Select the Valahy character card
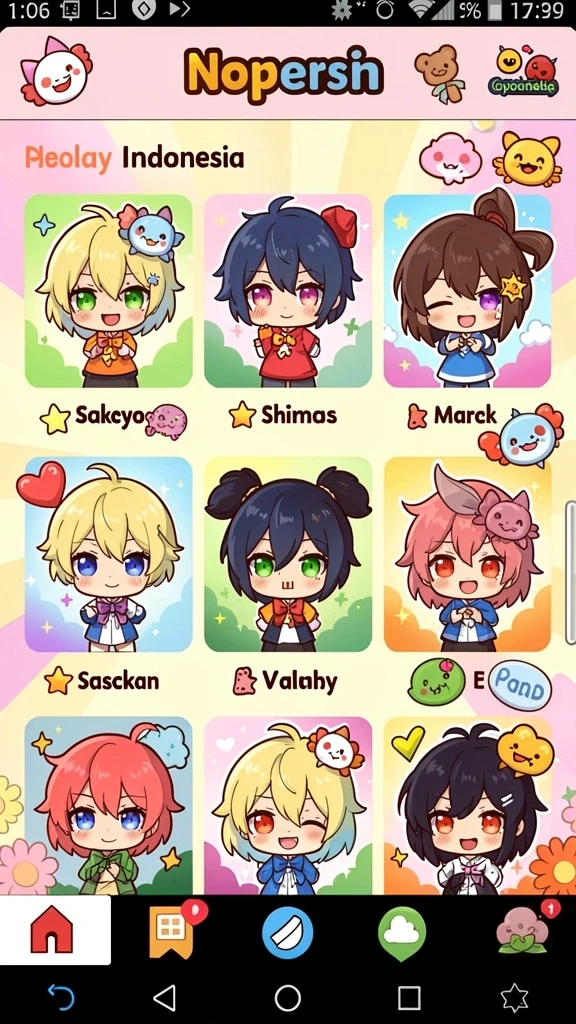 [x=288, y=554]
